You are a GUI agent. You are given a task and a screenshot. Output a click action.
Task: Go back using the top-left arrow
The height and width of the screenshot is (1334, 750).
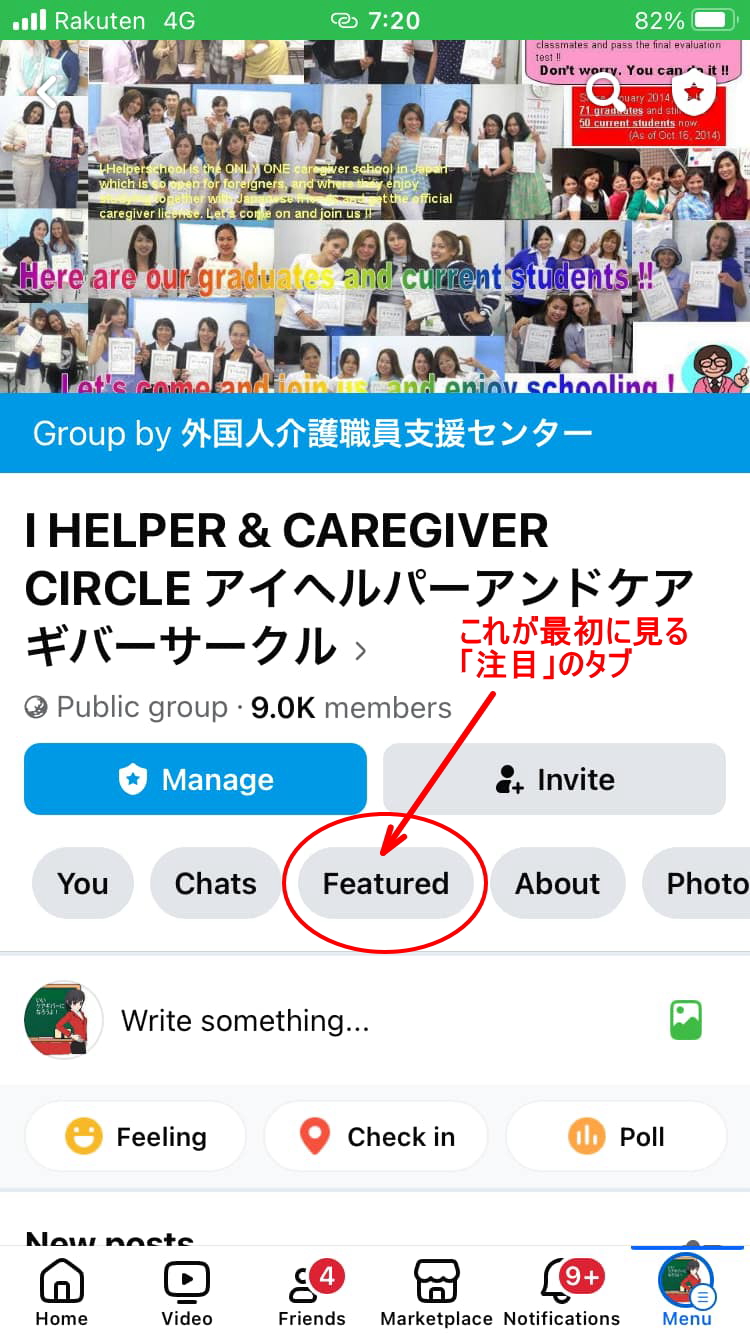(47, 93)
